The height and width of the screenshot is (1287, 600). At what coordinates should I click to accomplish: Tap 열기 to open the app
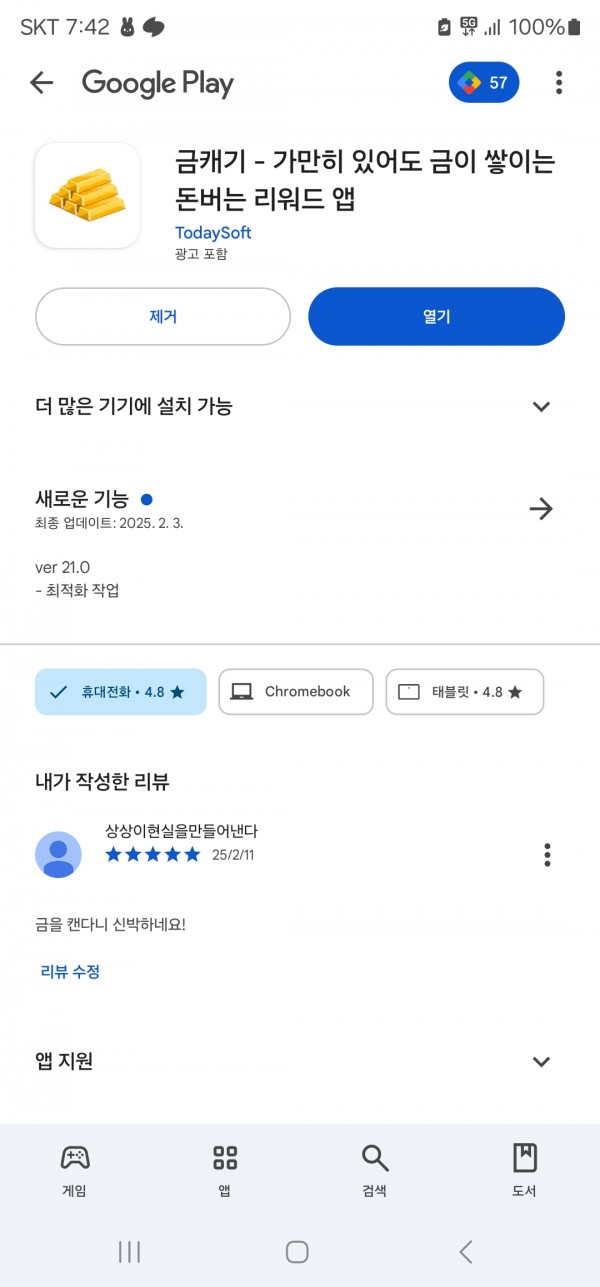436,317
